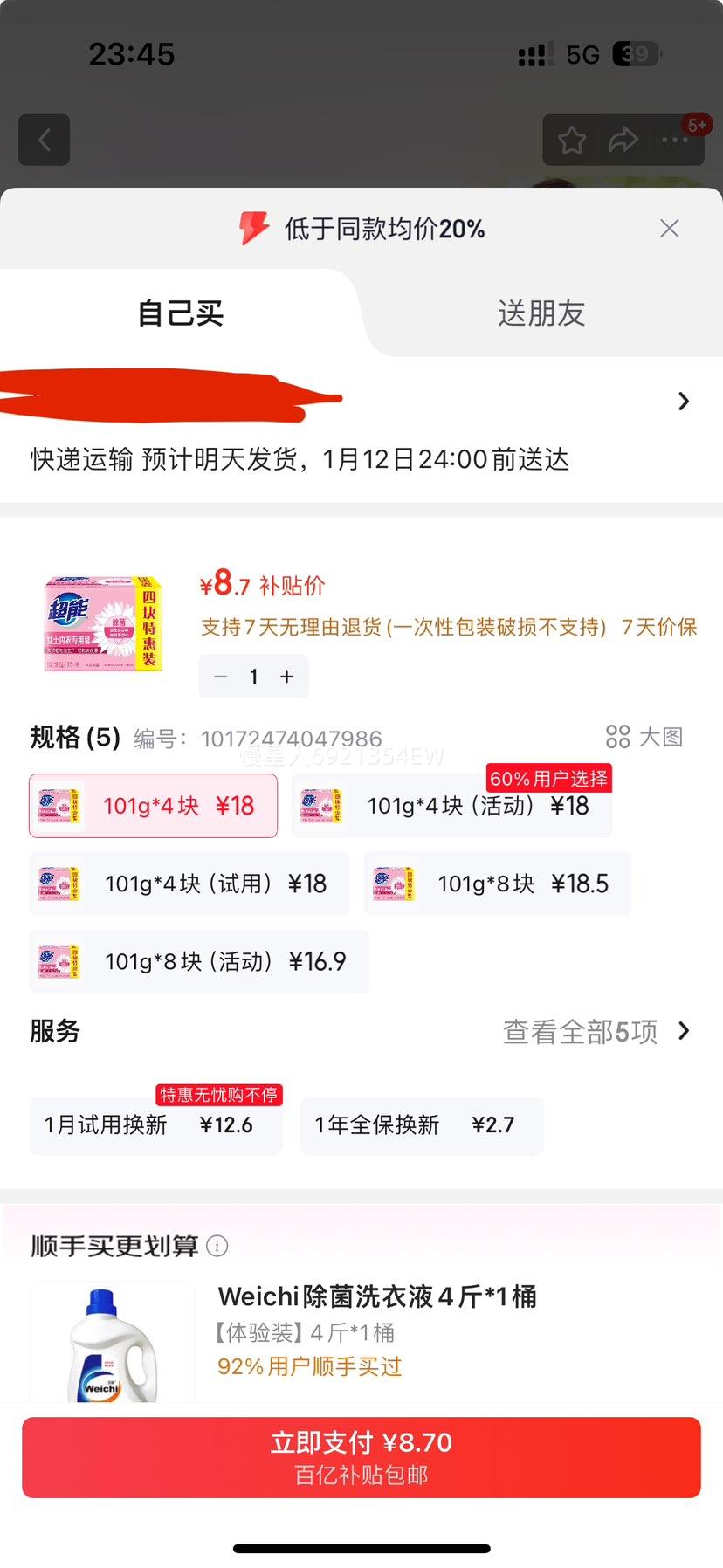723x1568 pixels.
Task: Tap the star icon to favorite the product
Action: point(572,140)
